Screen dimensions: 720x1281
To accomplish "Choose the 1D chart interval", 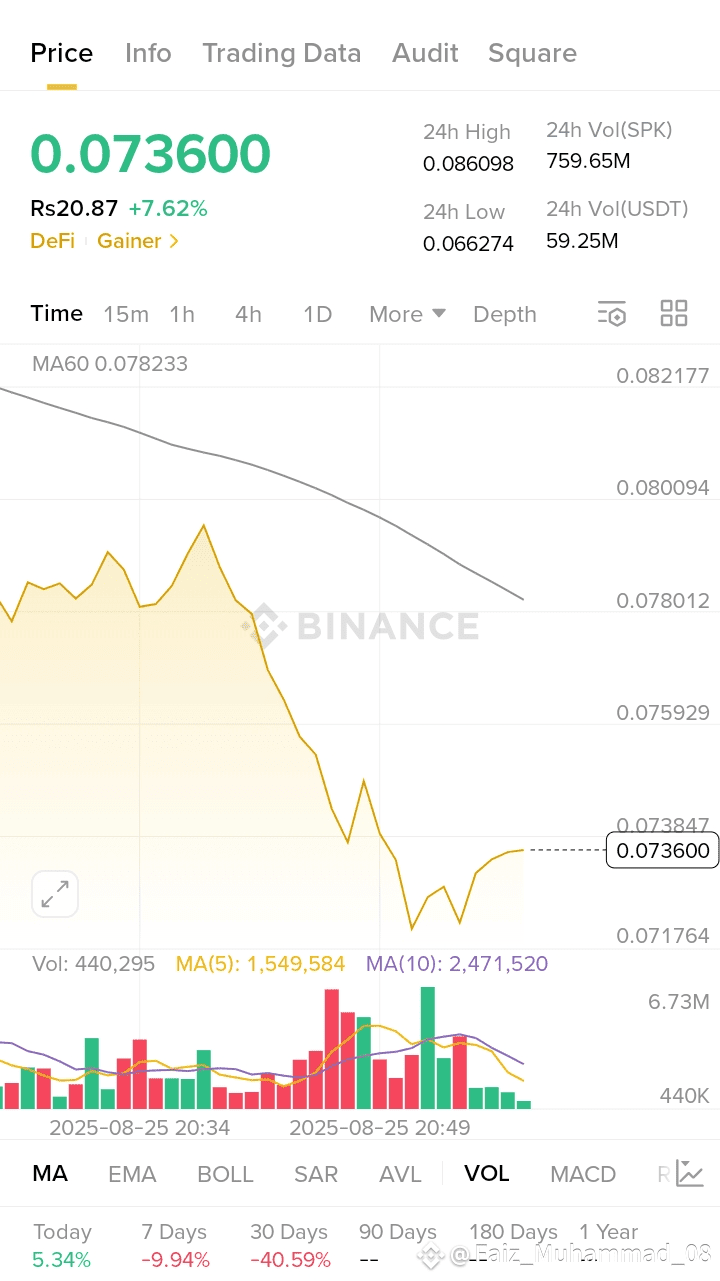I will pyautogui.click(x=317, y=314).
